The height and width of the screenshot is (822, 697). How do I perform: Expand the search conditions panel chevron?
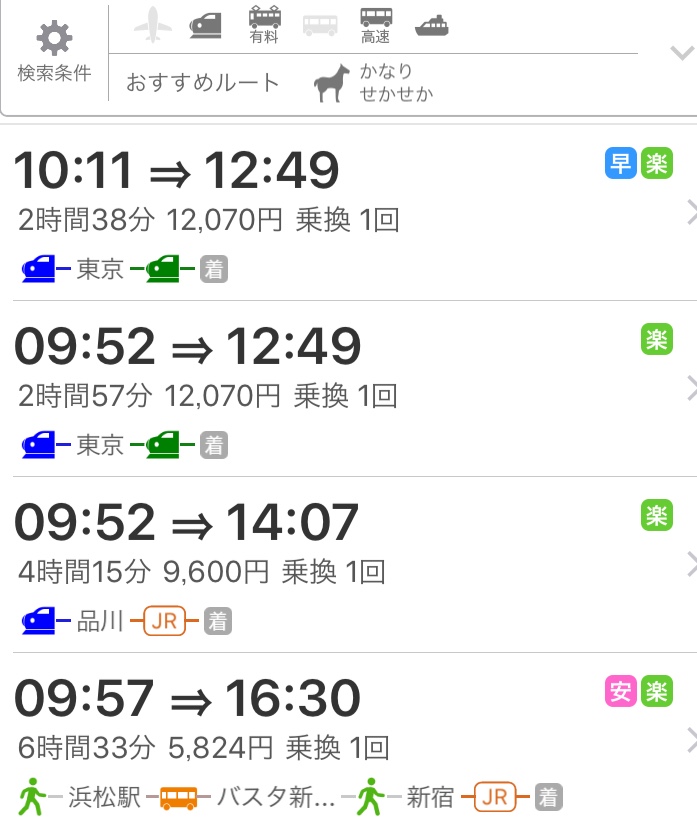click(681, 52)
